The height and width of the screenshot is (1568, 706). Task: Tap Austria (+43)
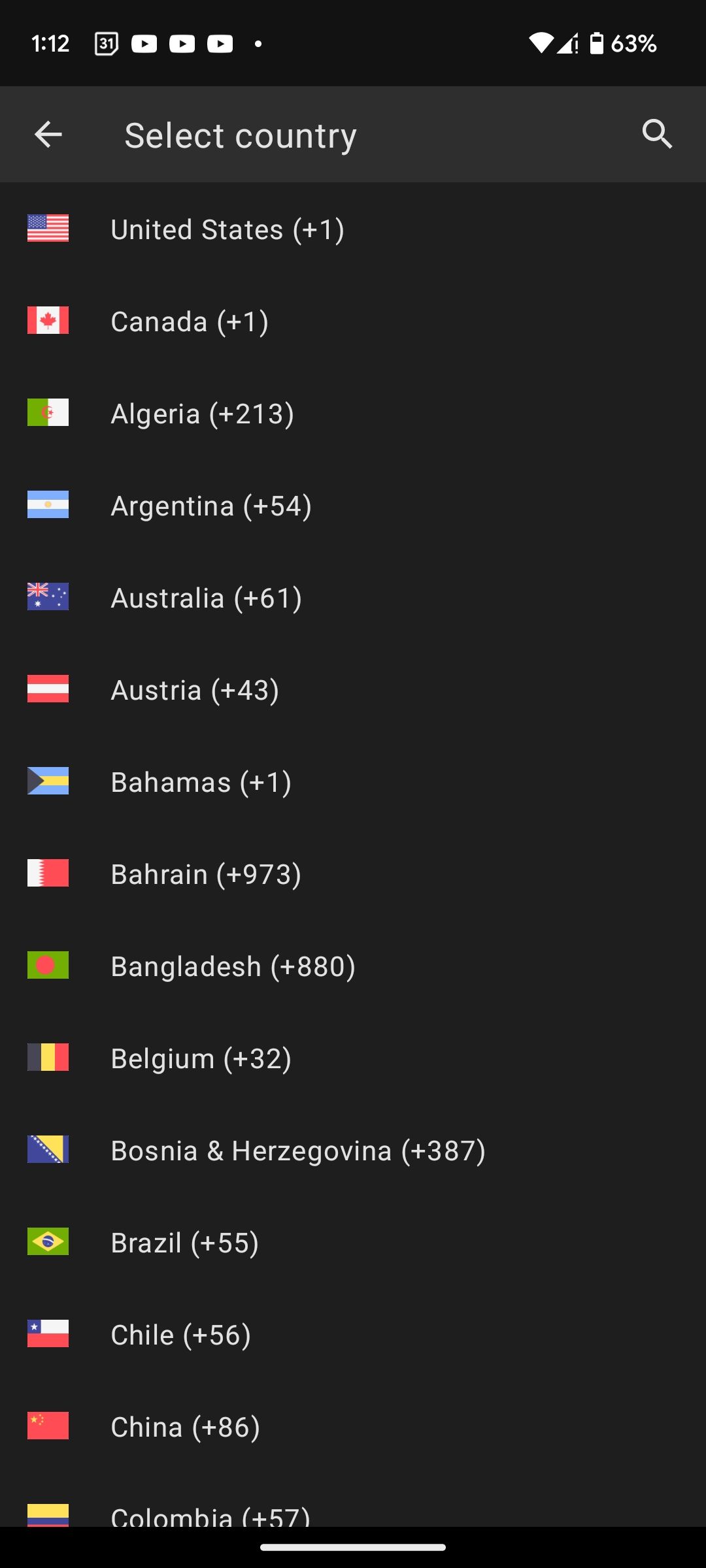click(x=195, y=690)
